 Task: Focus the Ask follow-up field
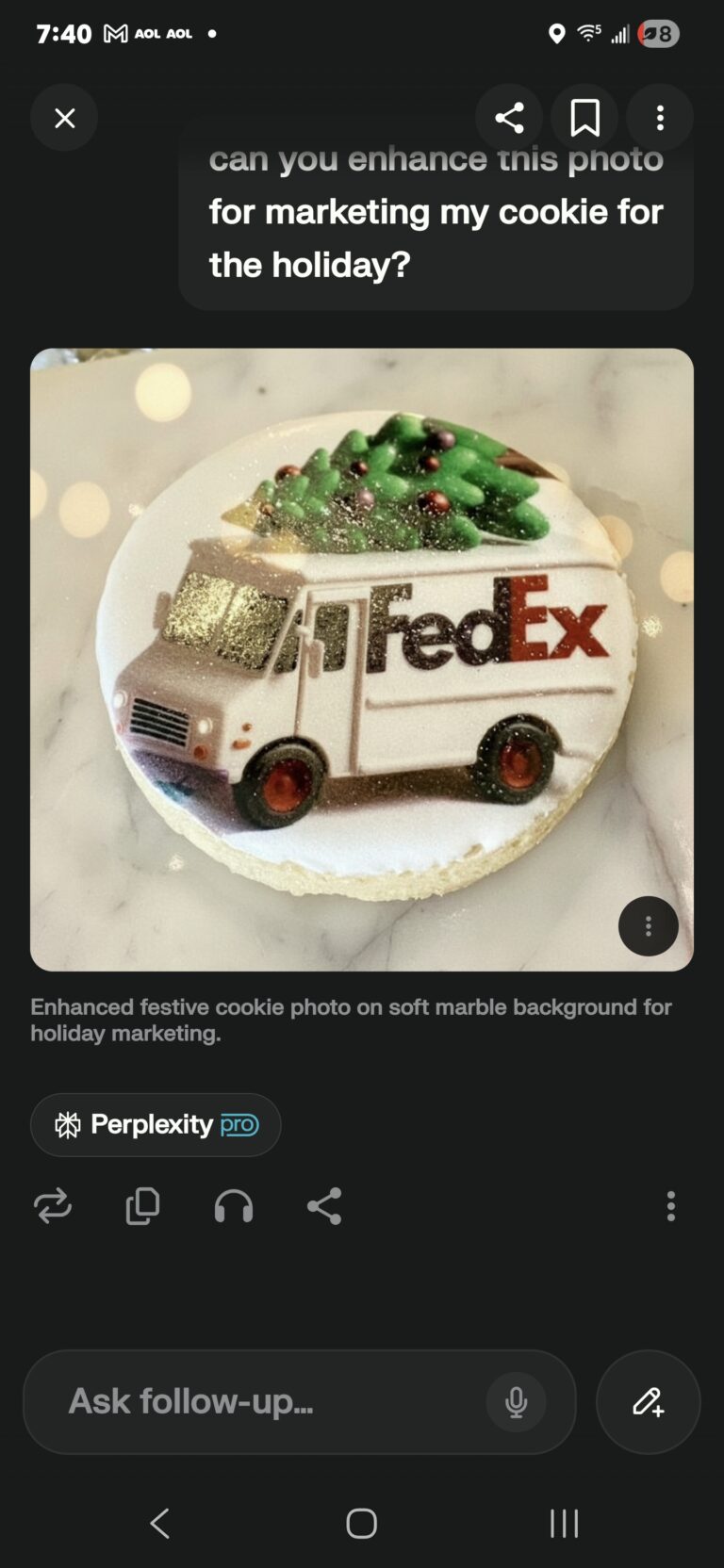point(264,1401)
